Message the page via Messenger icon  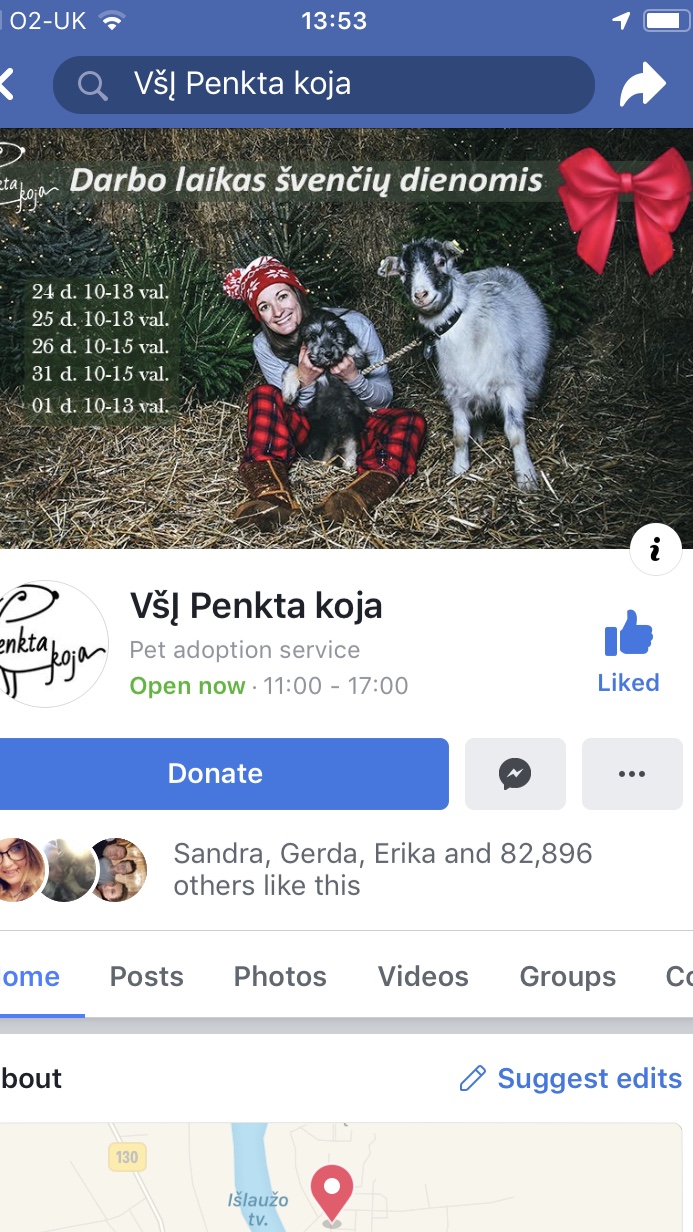[515, 773]
